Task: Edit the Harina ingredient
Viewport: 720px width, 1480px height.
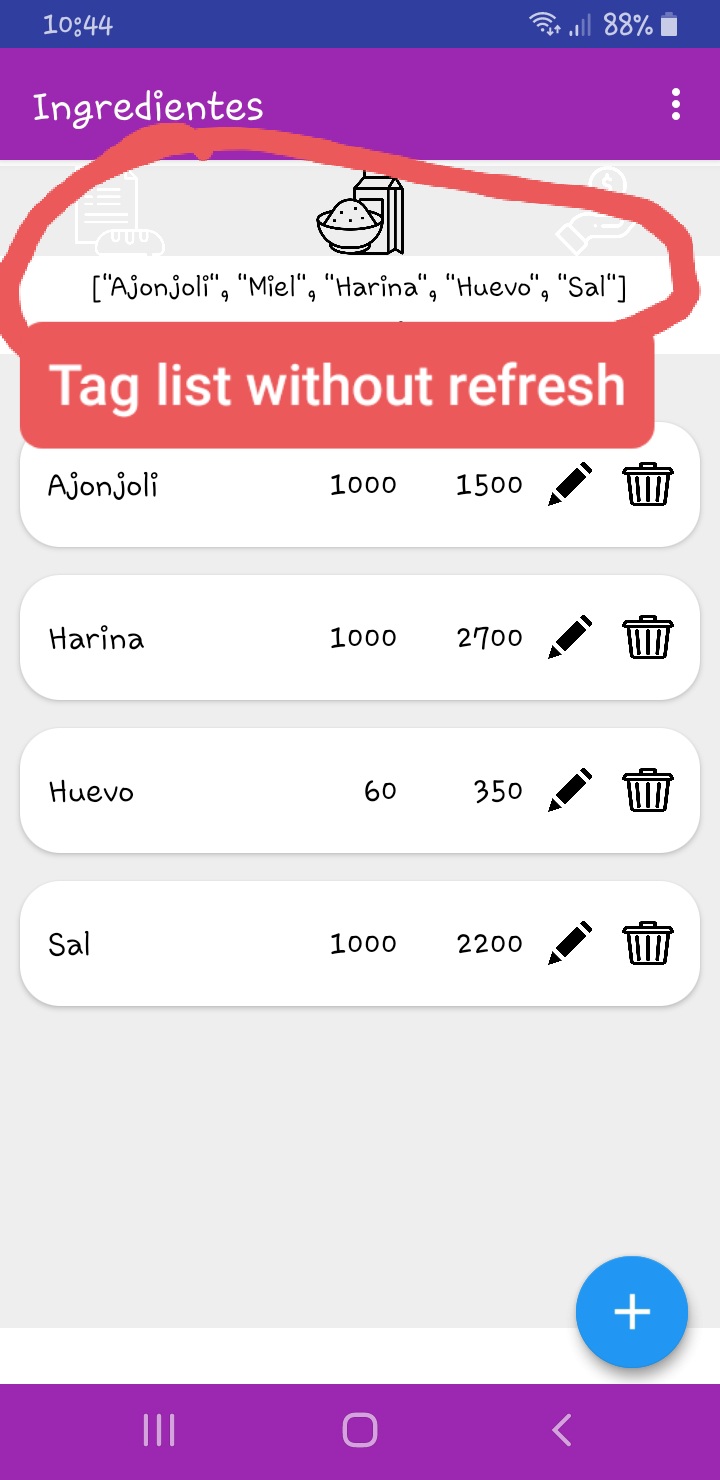Action: pyautogui.click(x=570, y=638)
